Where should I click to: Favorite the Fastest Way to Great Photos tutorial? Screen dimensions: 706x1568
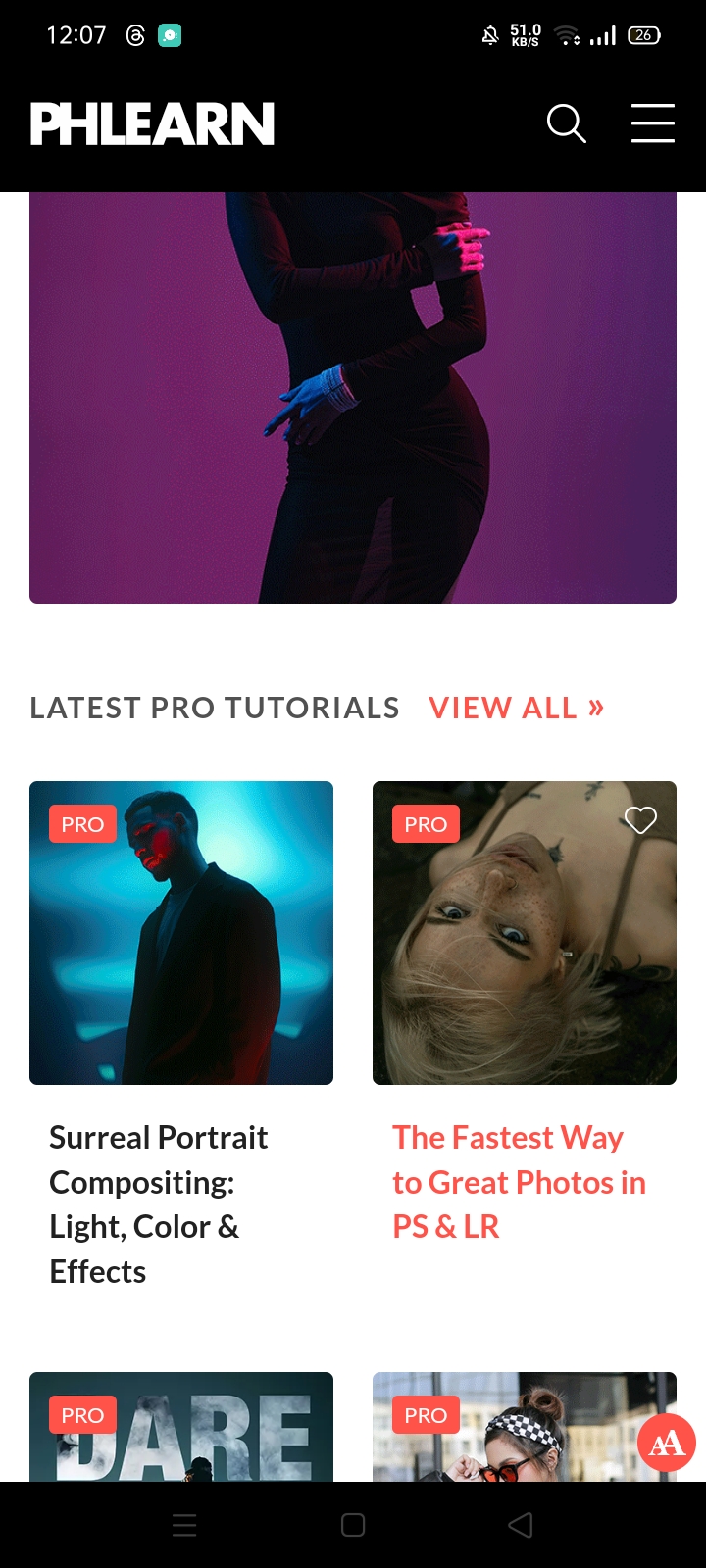pos(640,820)
